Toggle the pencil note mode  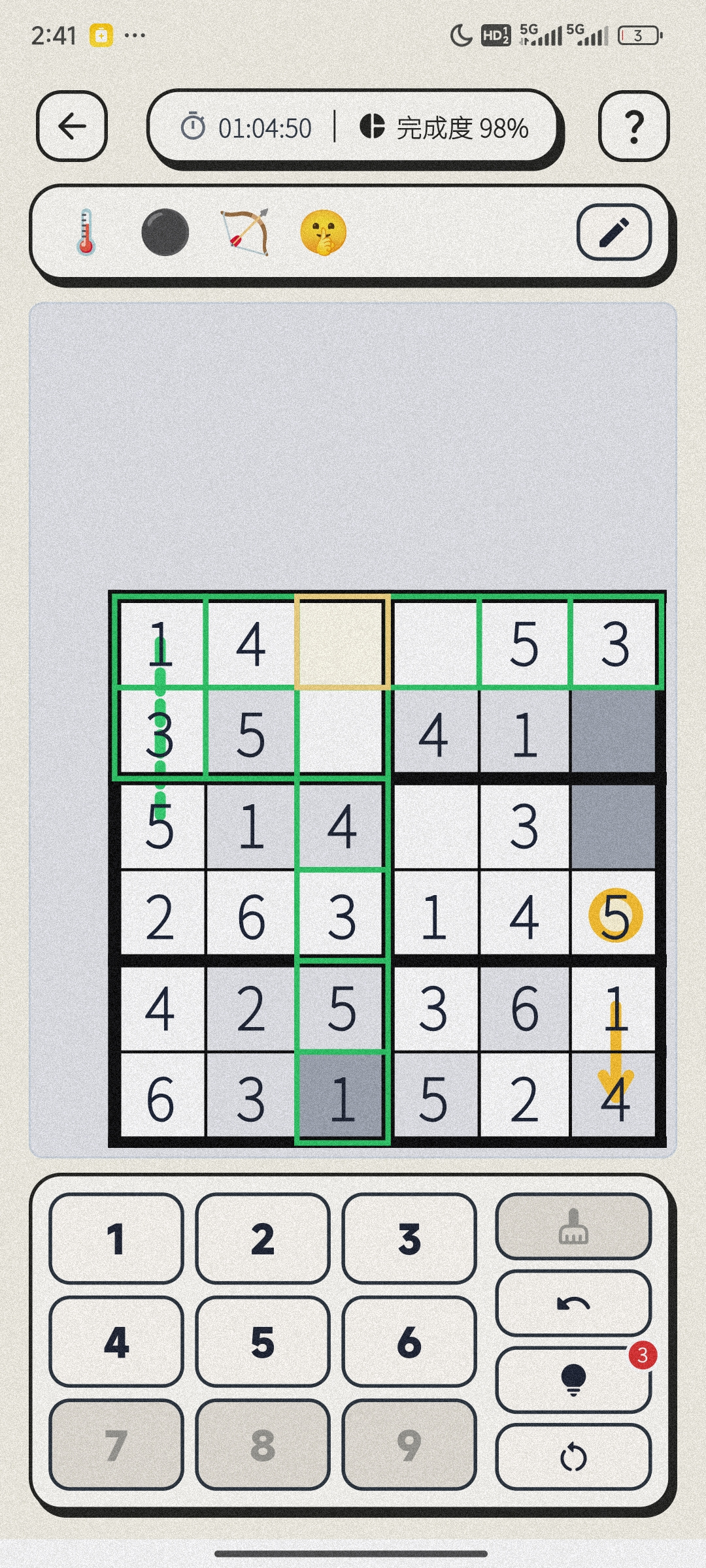614,232
